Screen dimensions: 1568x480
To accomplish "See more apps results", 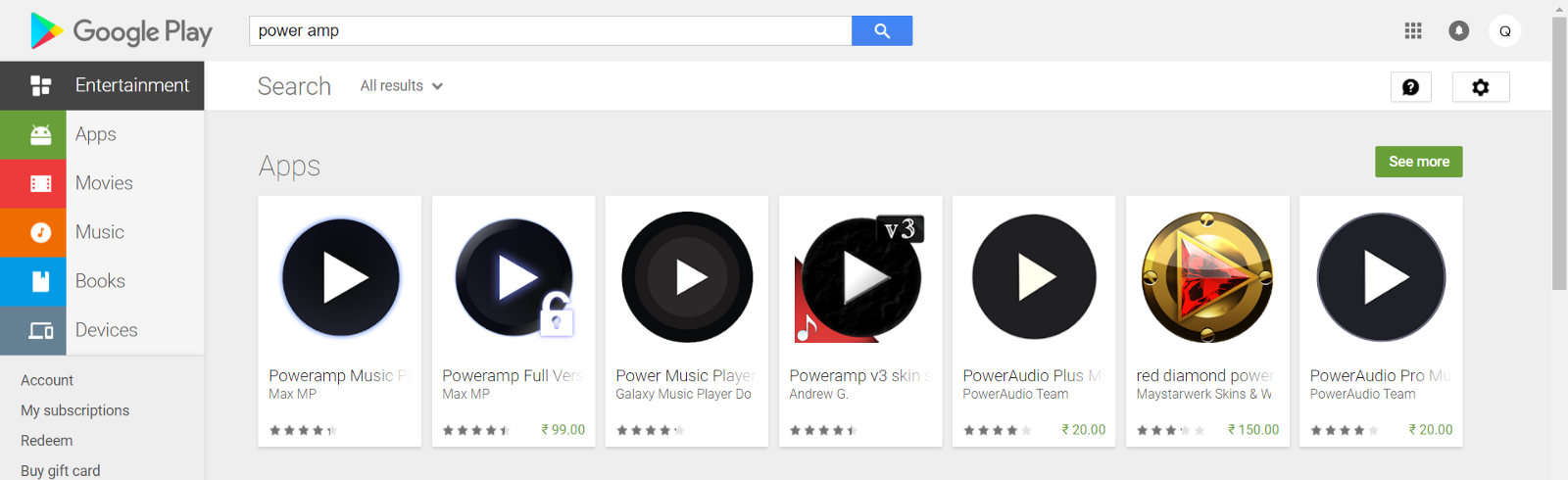I will pos(1418,162).
